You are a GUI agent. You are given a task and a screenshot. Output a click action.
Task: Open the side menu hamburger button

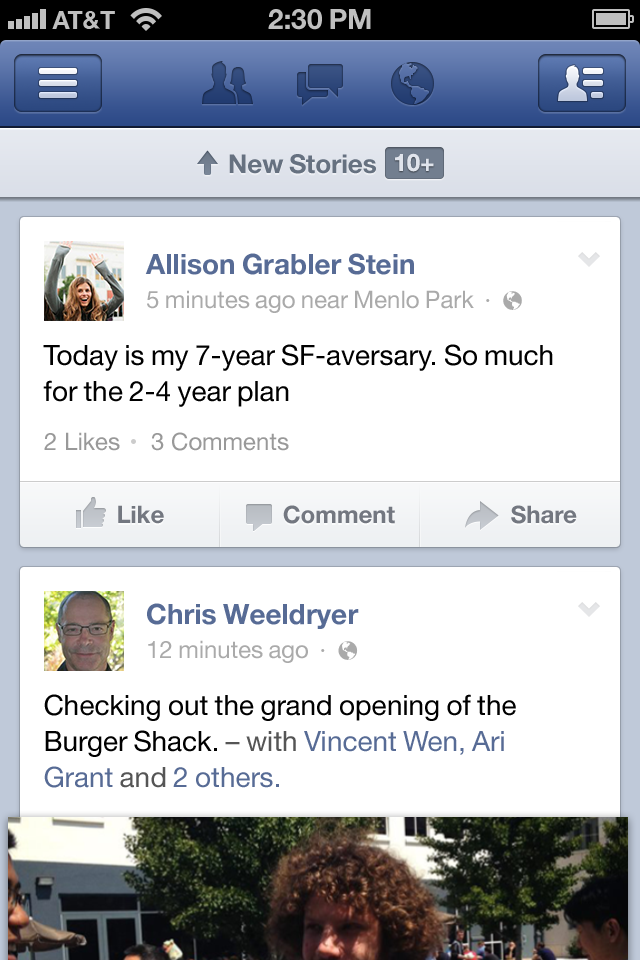point(58,83)
